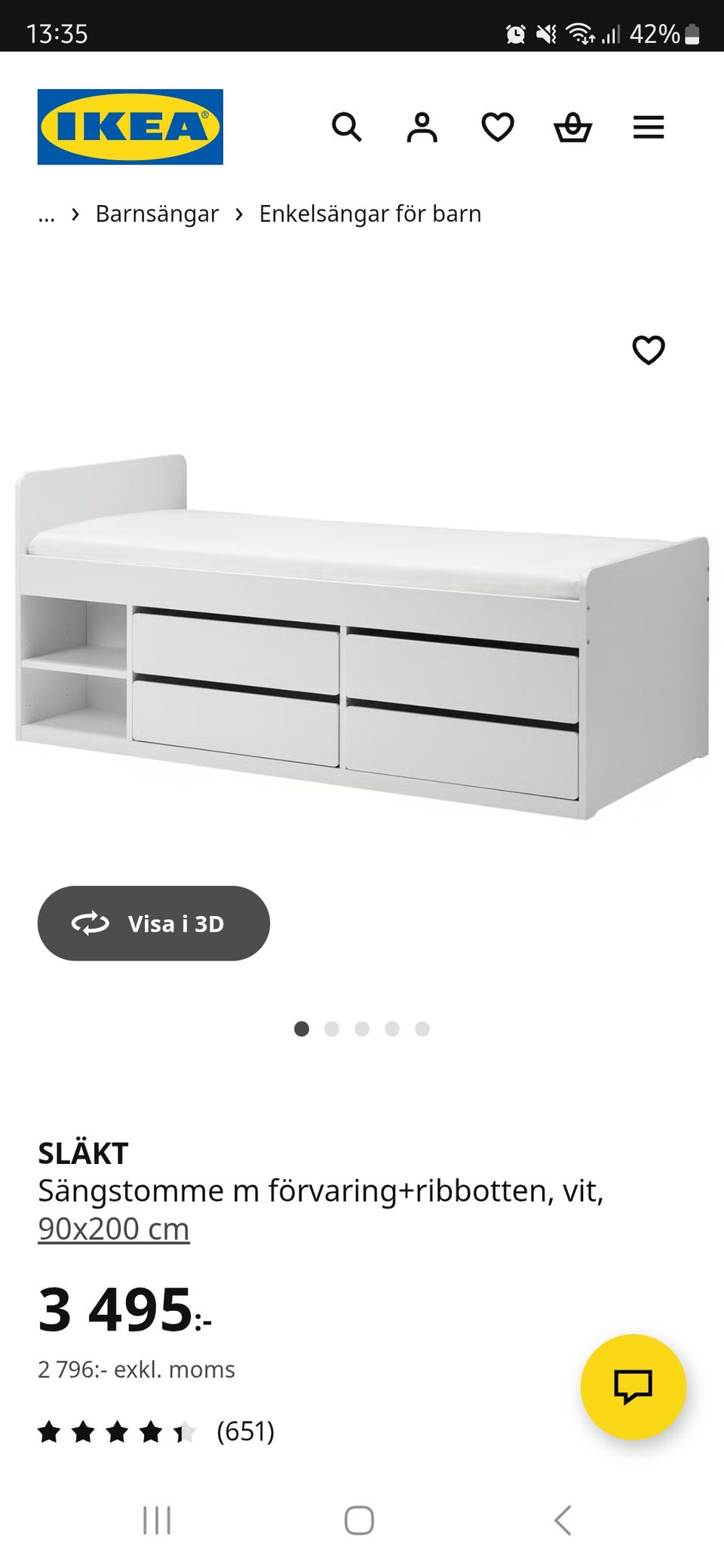The width and height of the screenshot is (724, 1568).
Task: Open the yellow chat support button
Action: tap(633, 1387)
